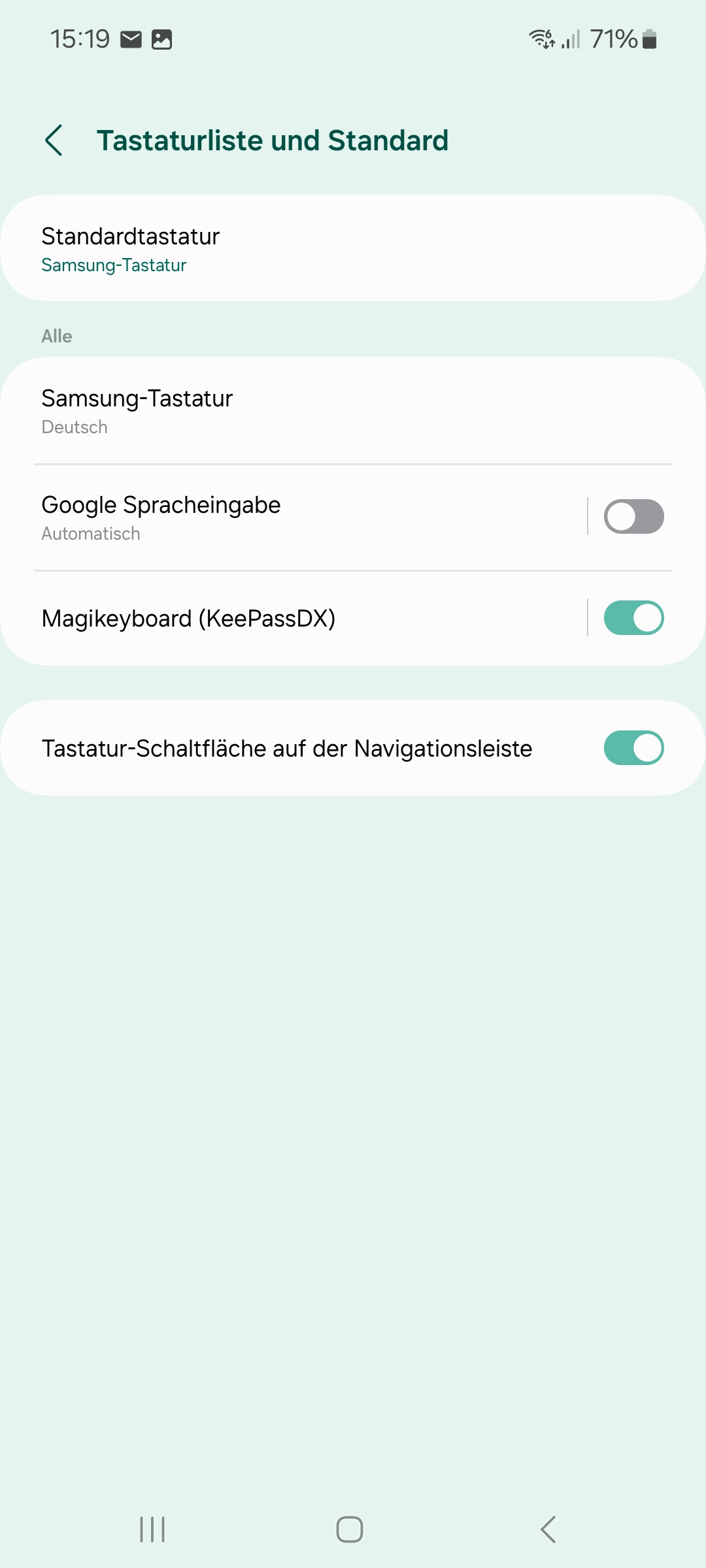Image resolution: width=706 pixels, height=1568 pixels.
Task: Open Samsung-Tastatur settings
Action: pyautogui.click(x=353, y=411)
